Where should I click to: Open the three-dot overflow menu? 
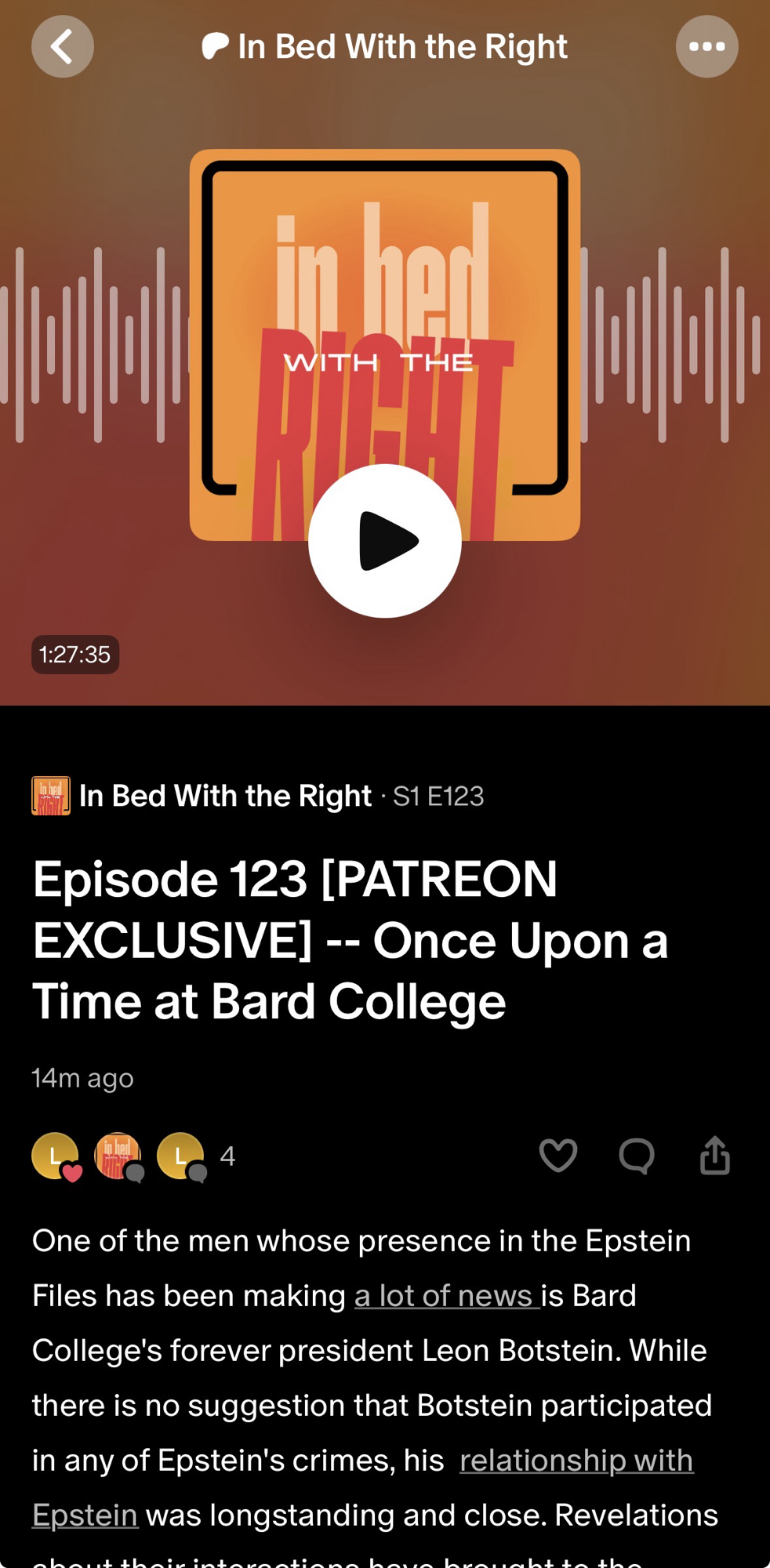706,47
